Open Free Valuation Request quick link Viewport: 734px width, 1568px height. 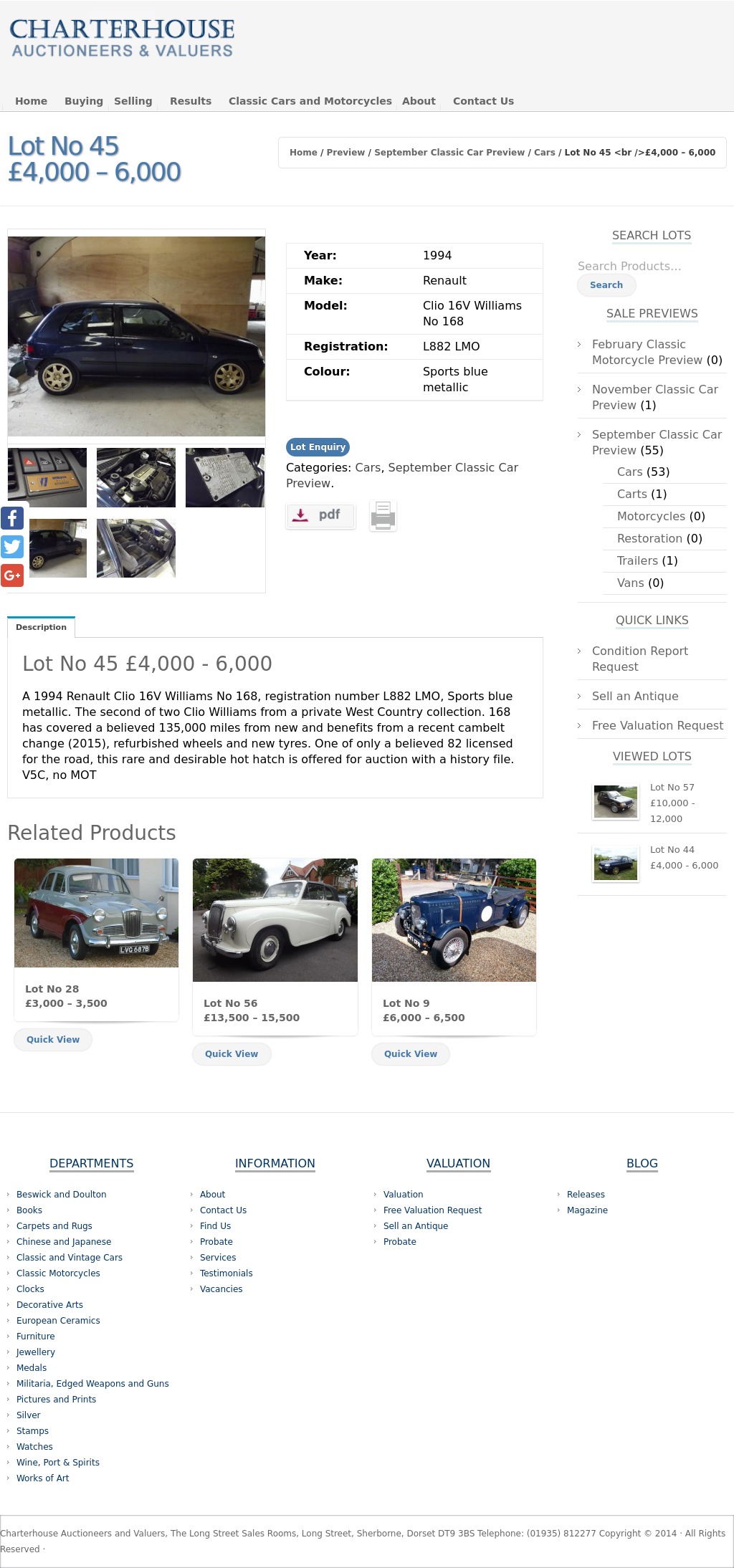pyautogui.click(x=657, y=726)
